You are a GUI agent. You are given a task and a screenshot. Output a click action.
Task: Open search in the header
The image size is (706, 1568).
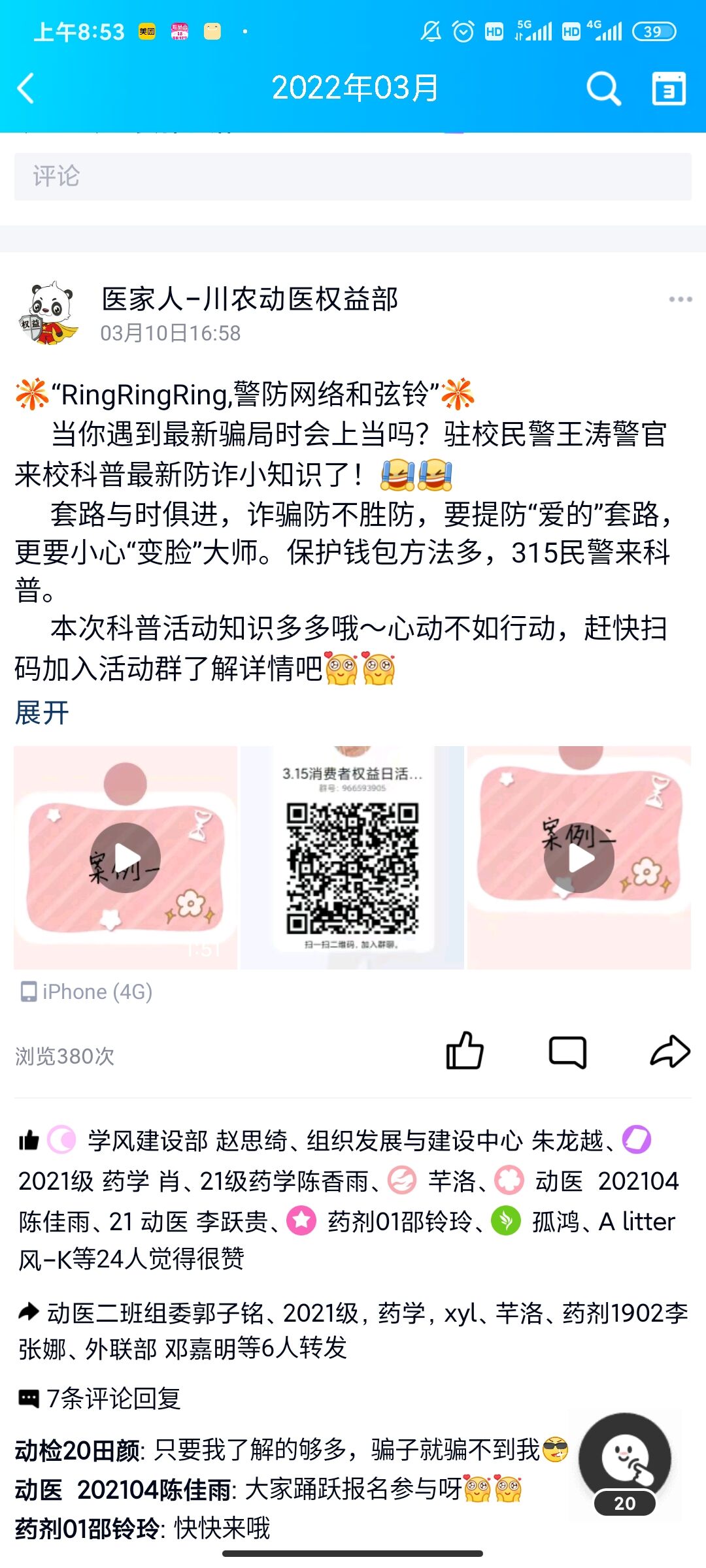[x=603, y=88]
